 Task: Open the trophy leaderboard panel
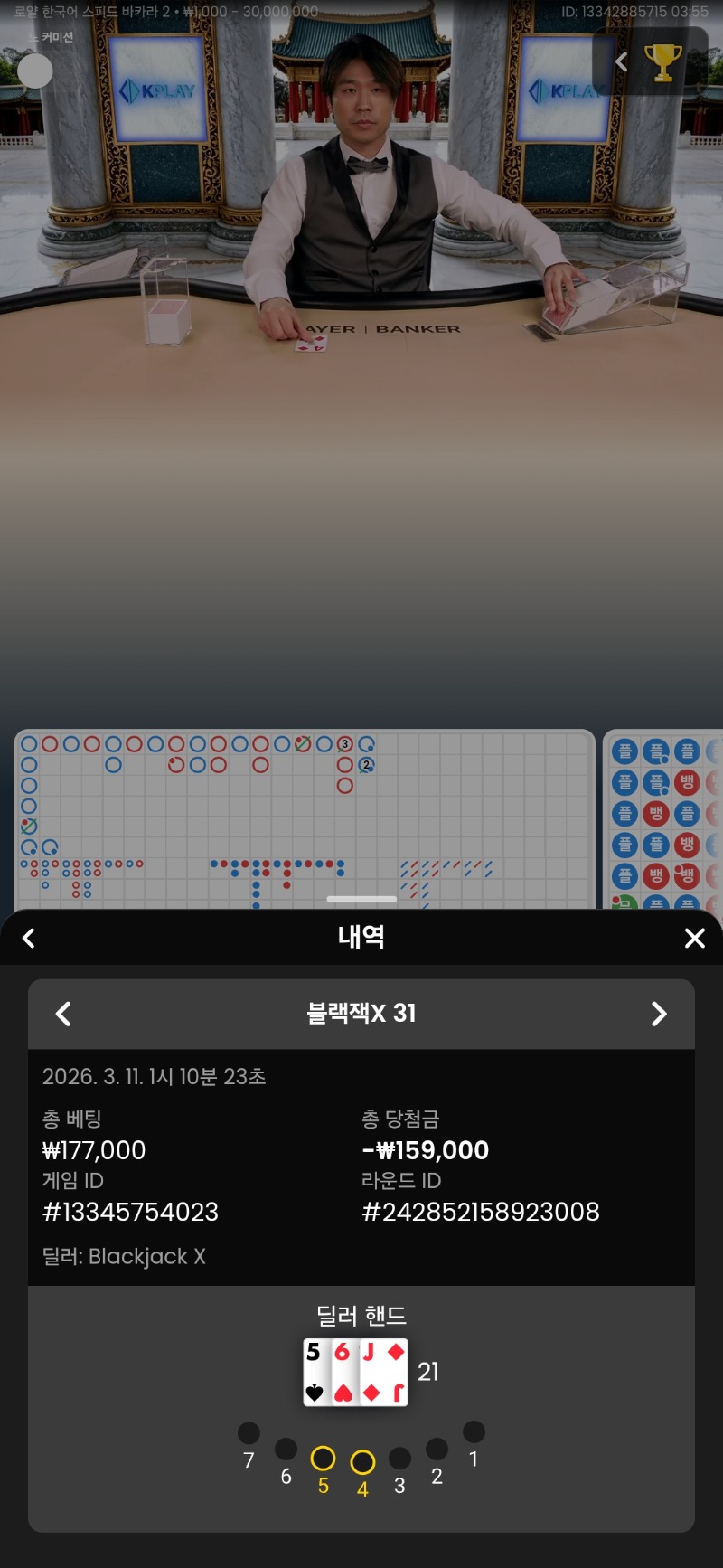tap(662, 61)
